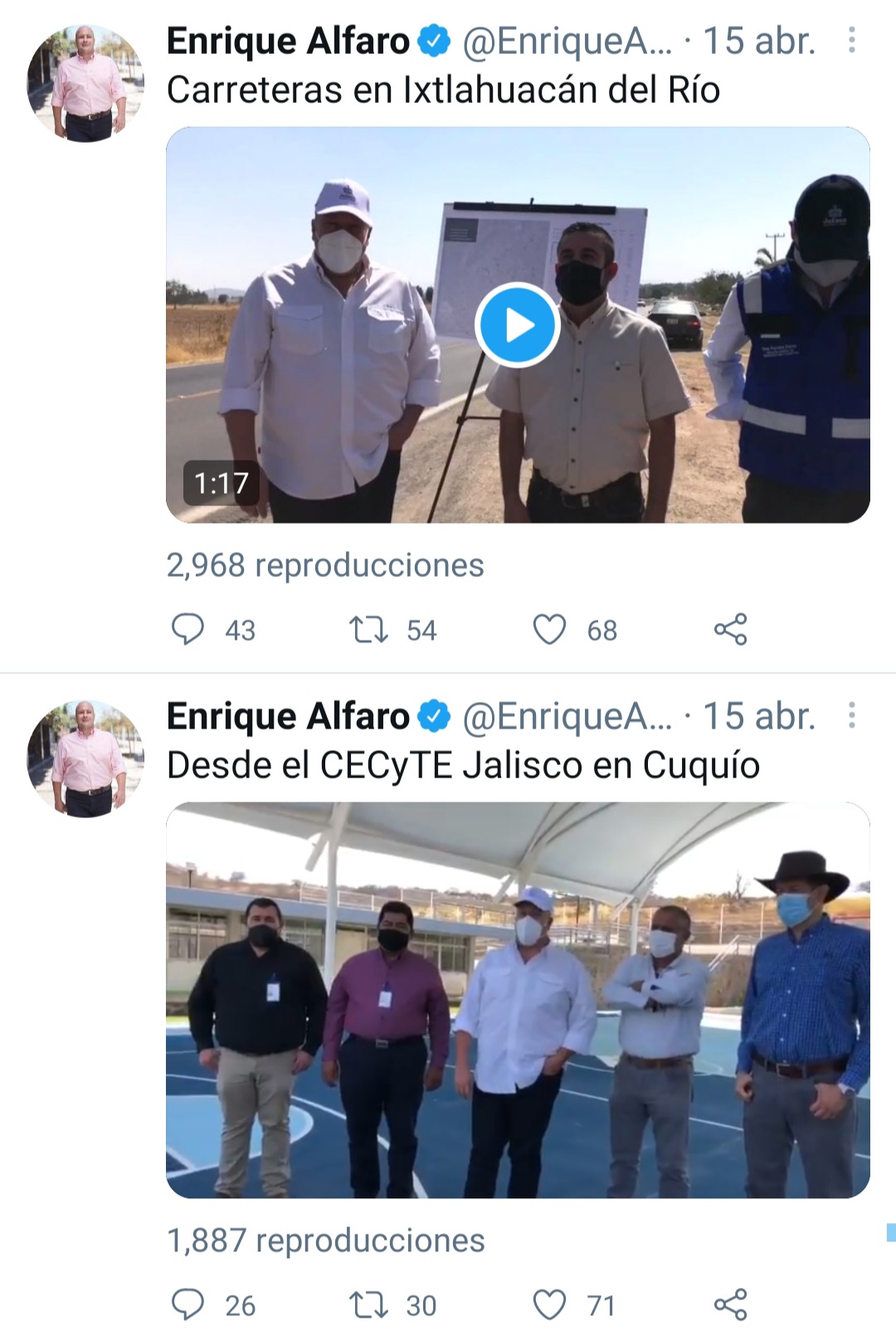Play the Carreteras en Ixtlahuacán del Río video
Image resolution: width=896 pixels, height=1341 pixels.
[518, 325]
